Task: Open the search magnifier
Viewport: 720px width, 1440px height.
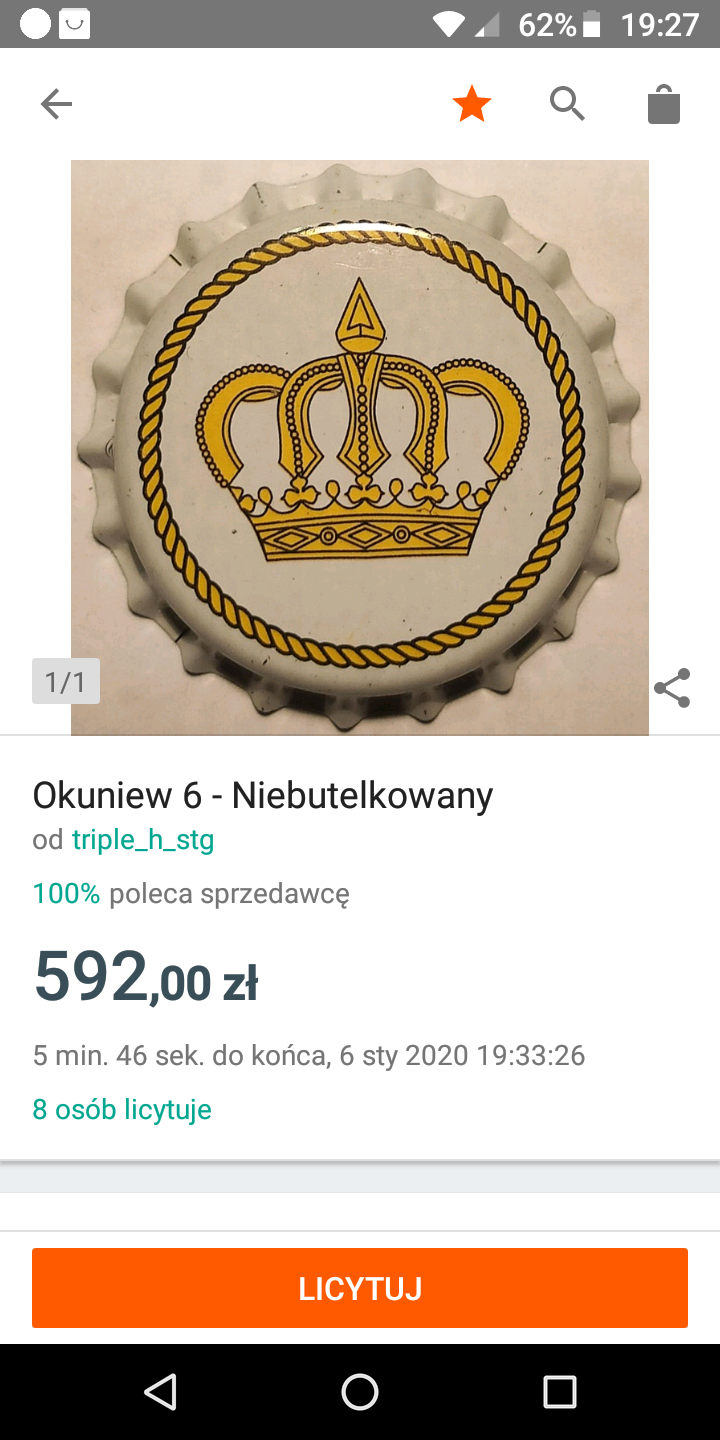Action: (x=567, y=104)
